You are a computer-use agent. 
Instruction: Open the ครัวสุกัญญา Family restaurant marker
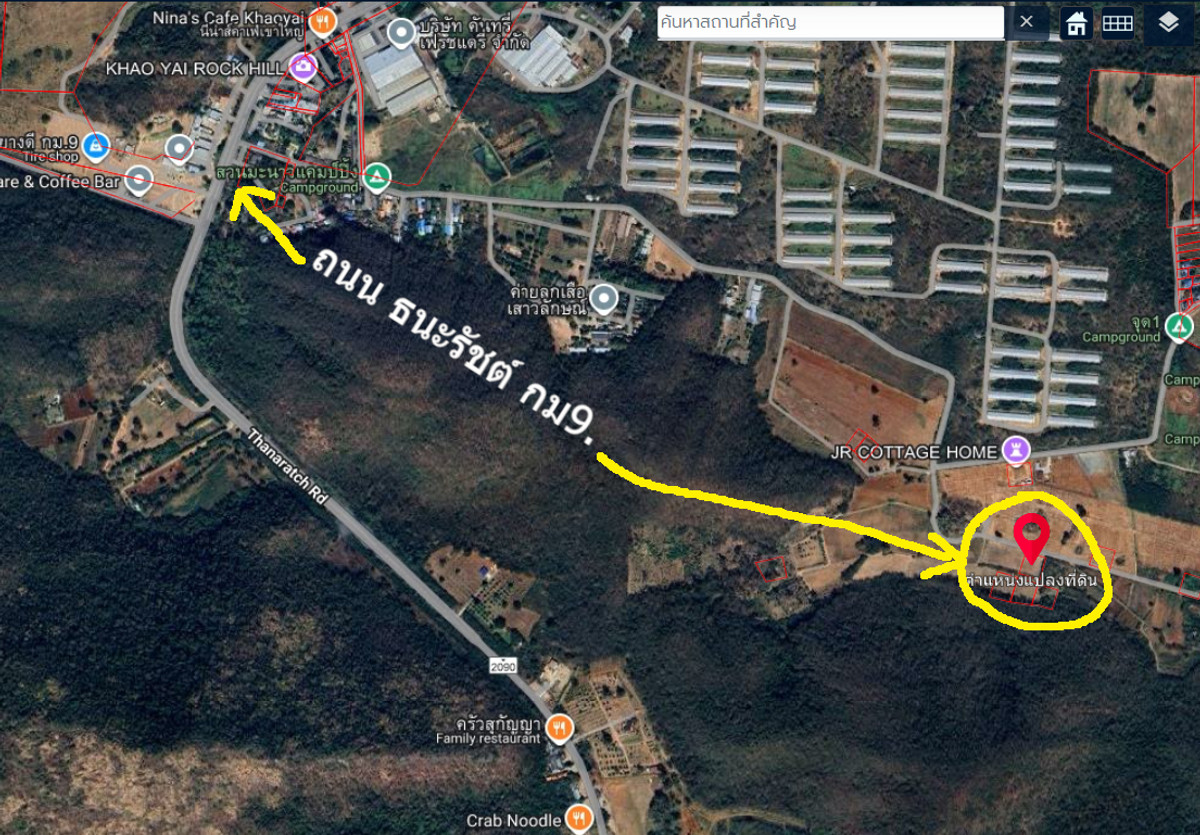(561, 728)
